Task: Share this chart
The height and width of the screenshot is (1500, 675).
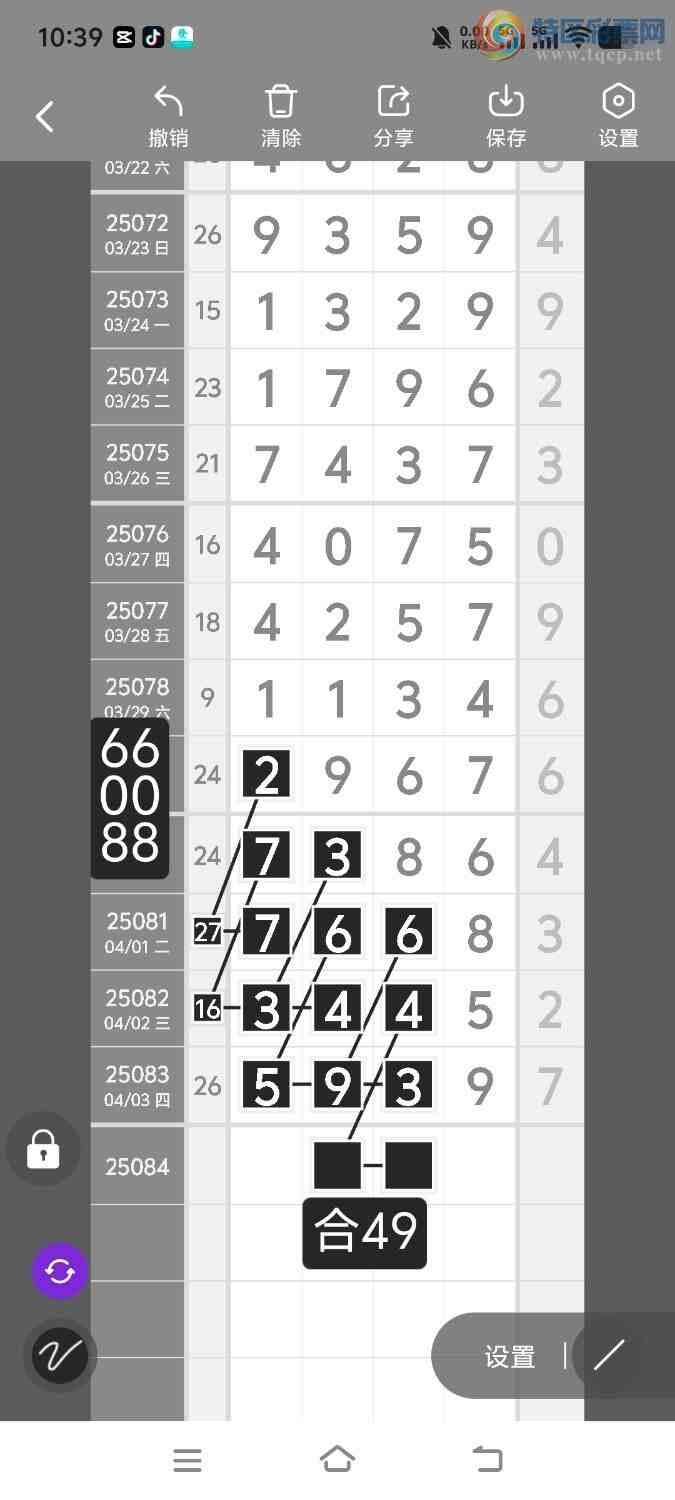Action: (394, 117)
